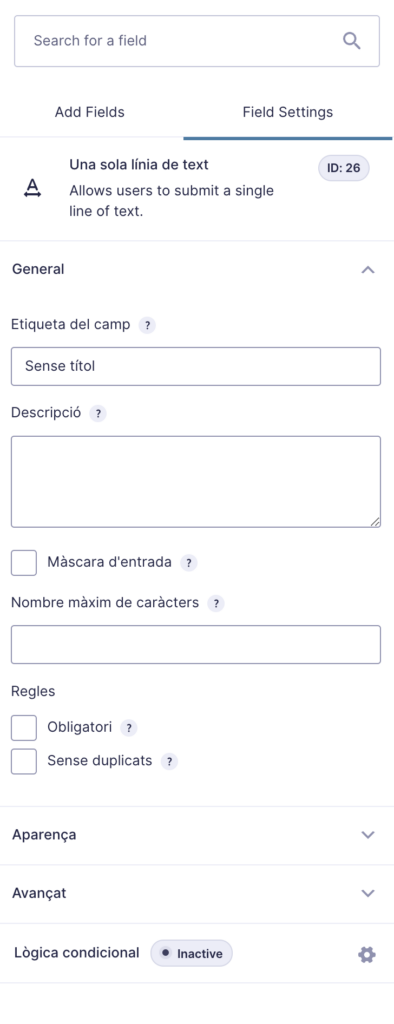Focus the Descripció text area

pyautogui.click(x=196, y=482)
